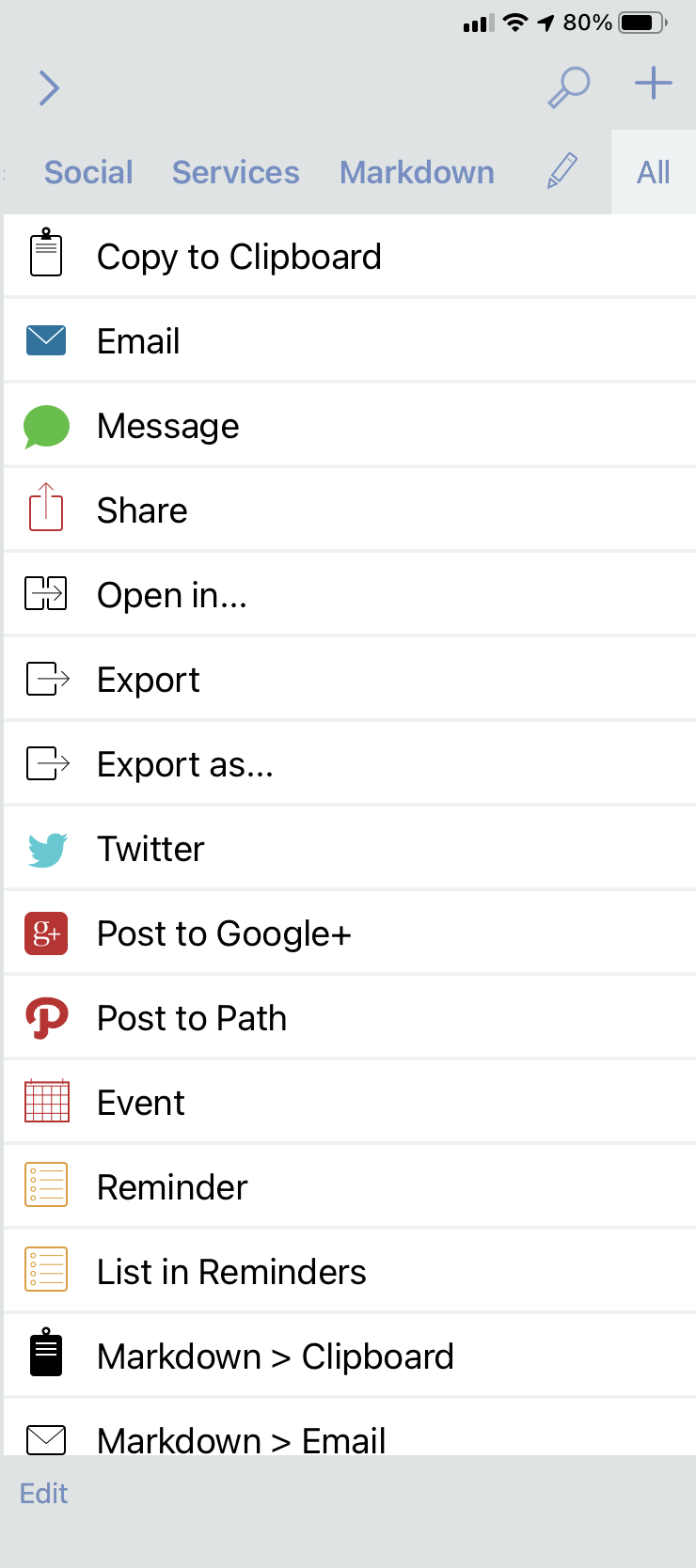Tap the right chevron to close the panel
The image size is (696, 1568).
(x=49, y=88)
